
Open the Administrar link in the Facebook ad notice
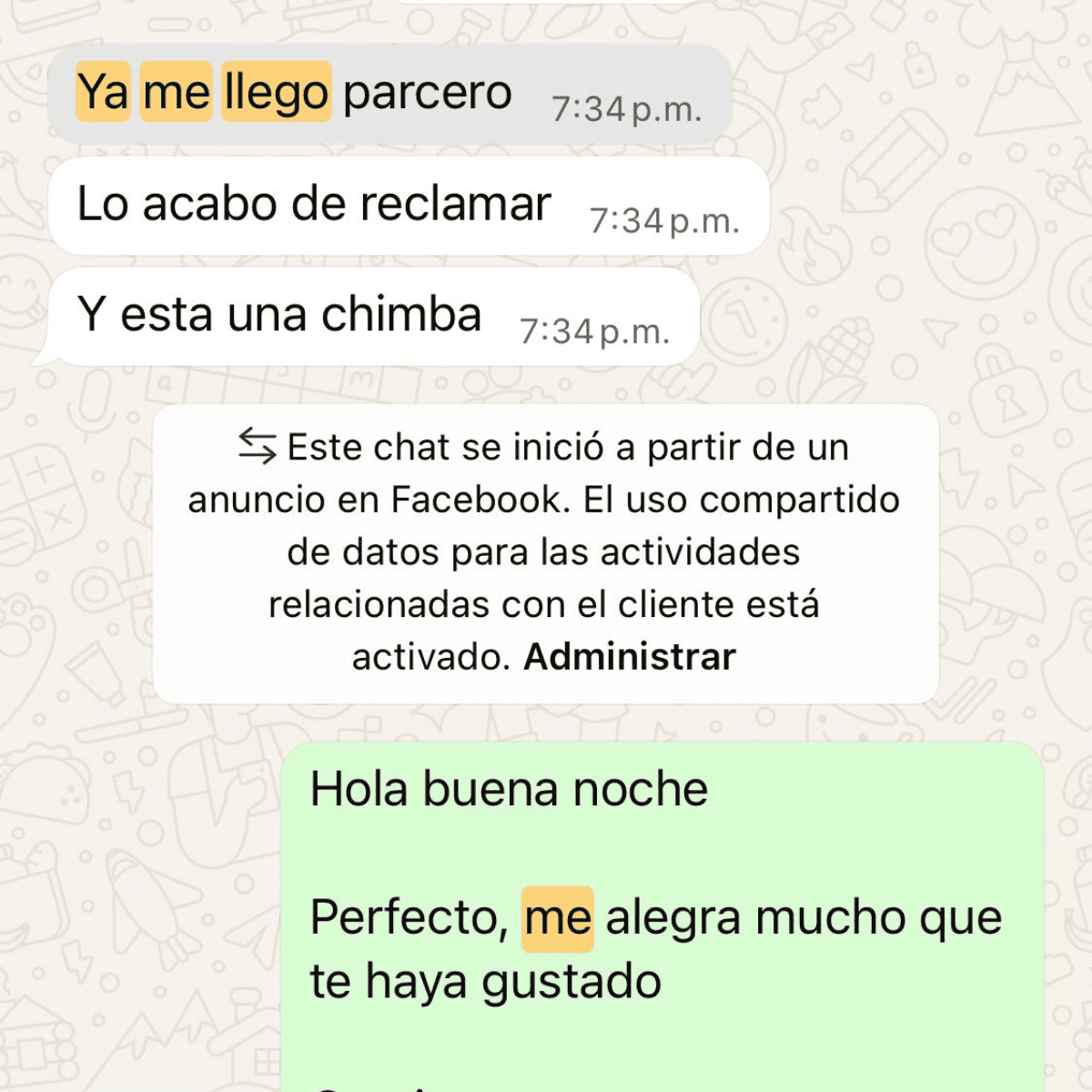[x=629, y=656]
